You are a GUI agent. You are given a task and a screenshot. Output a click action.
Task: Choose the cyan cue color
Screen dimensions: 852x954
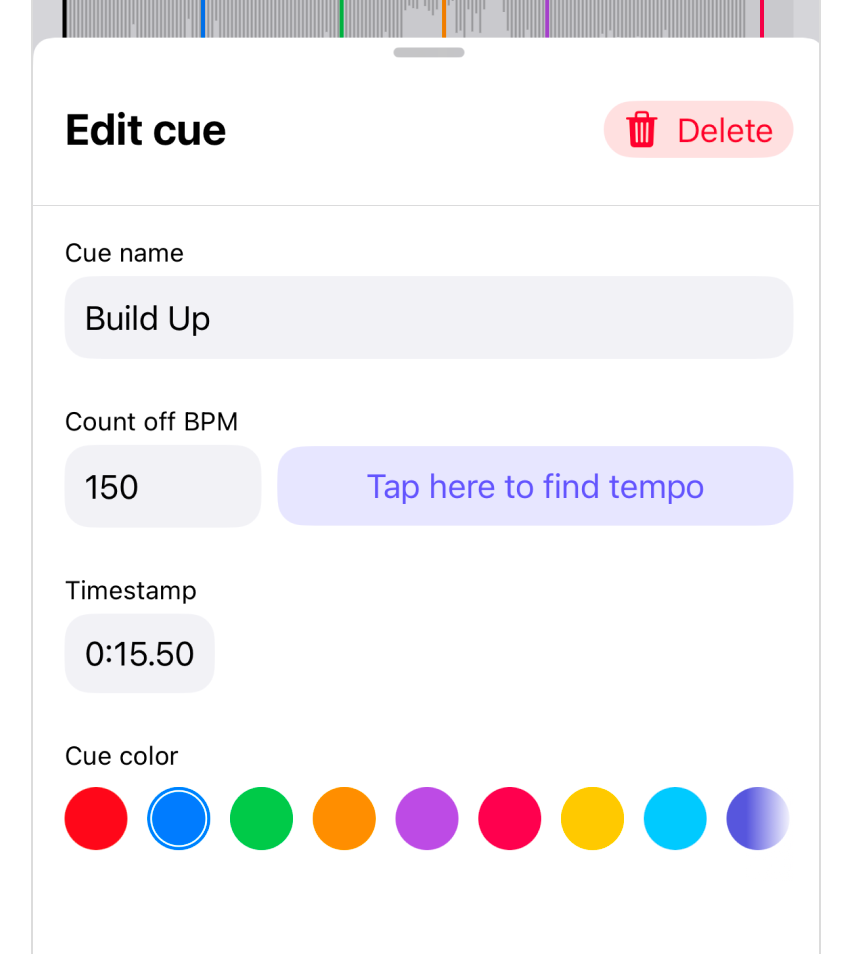pyautogui.click(x=675, y=818)
